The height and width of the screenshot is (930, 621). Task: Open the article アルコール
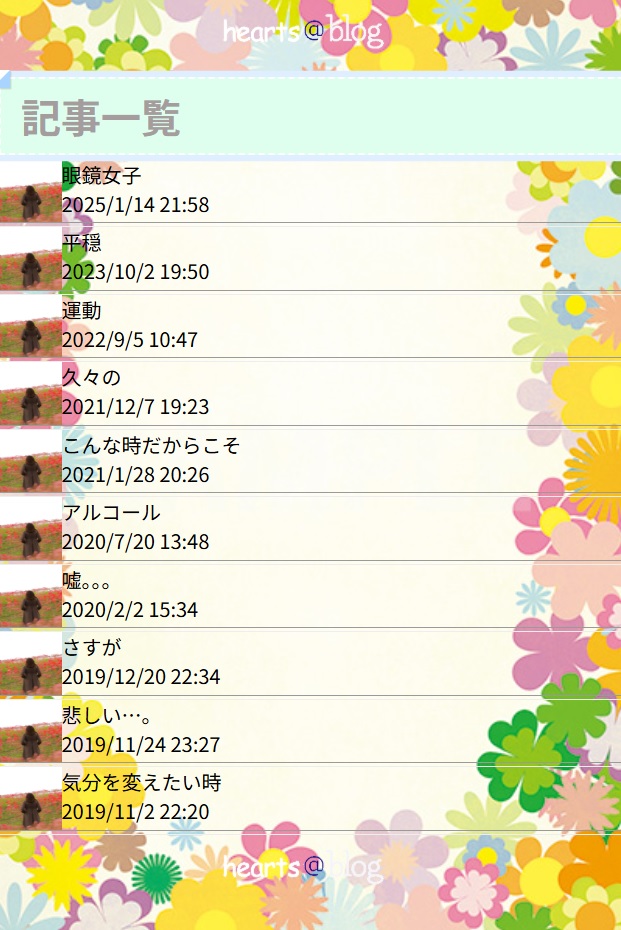point(111,513)
